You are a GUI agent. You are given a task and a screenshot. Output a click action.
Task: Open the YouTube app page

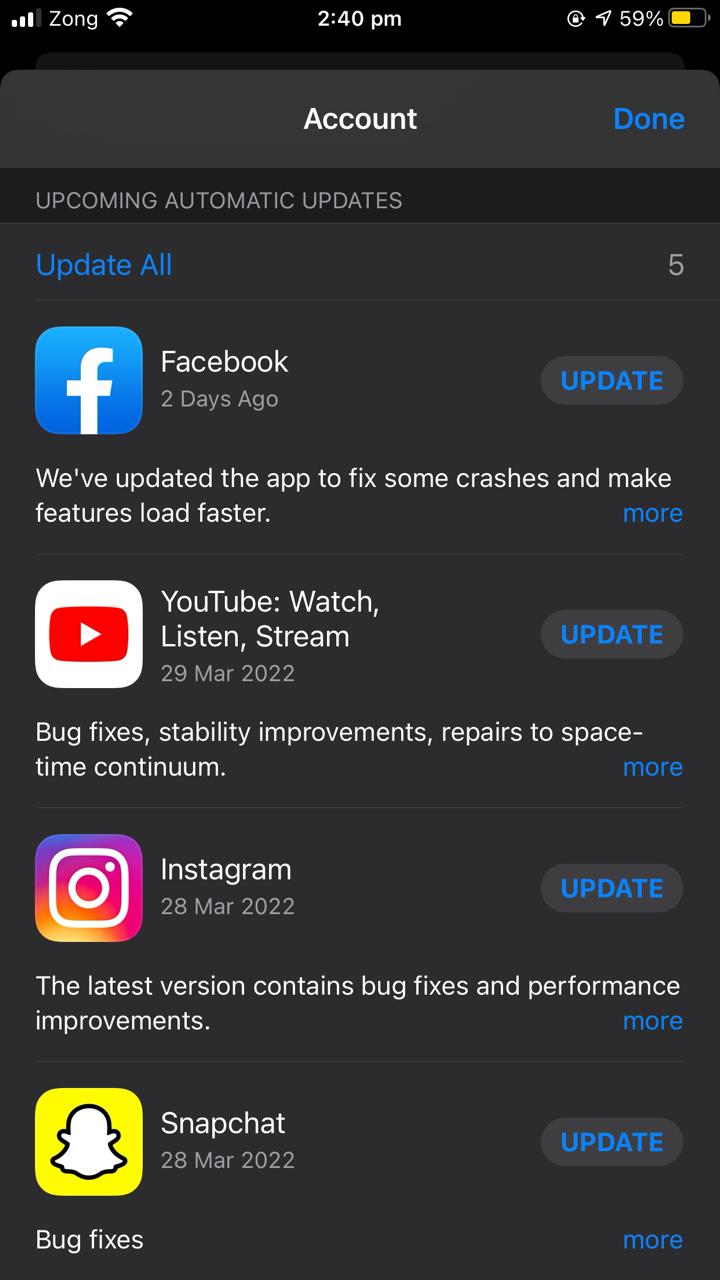click(89, 634)
